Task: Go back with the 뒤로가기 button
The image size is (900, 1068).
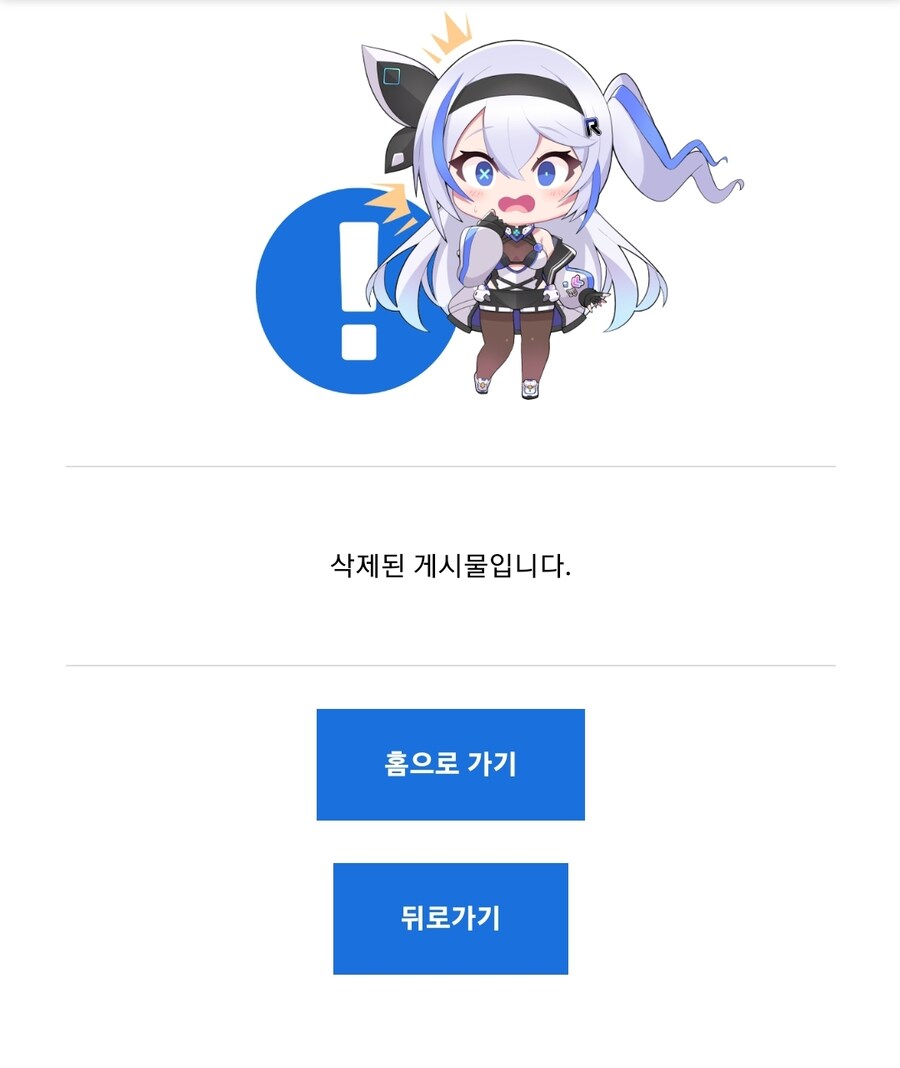Action: 450,918
